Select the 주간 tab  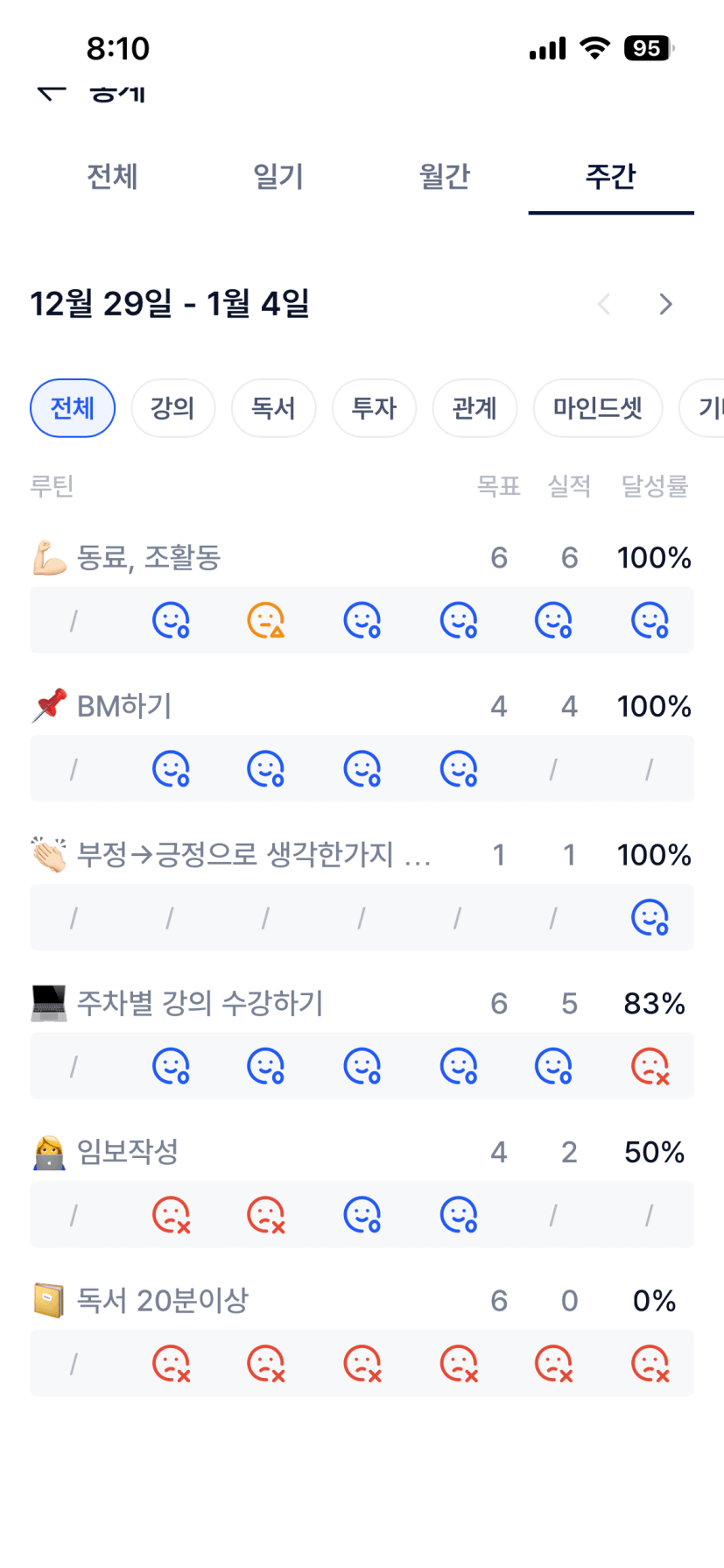click(x=610, y=177)
